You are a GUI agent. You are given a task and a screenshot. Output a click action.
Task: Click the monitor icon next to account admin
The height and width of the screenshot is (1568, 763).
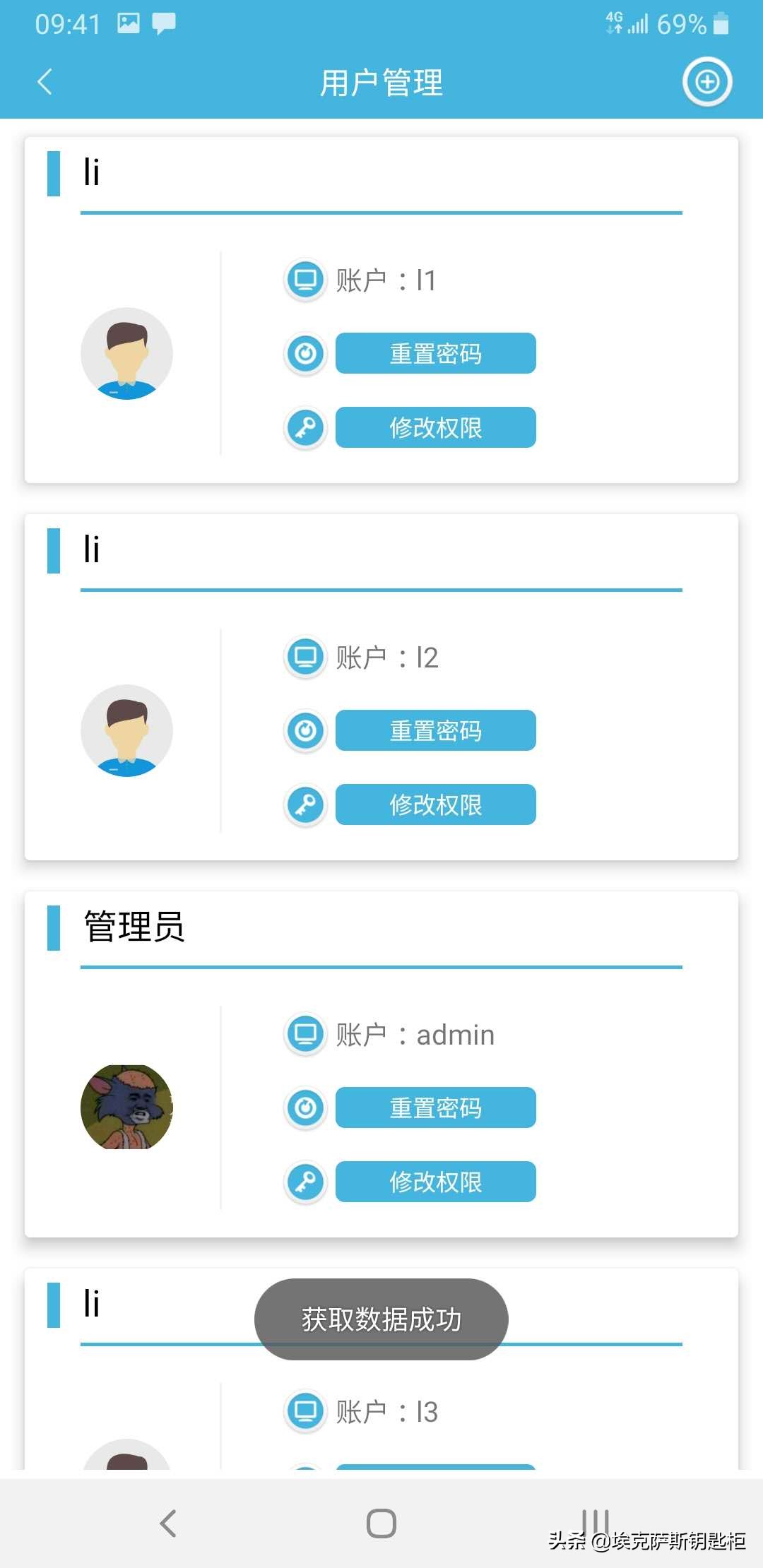305,1034
